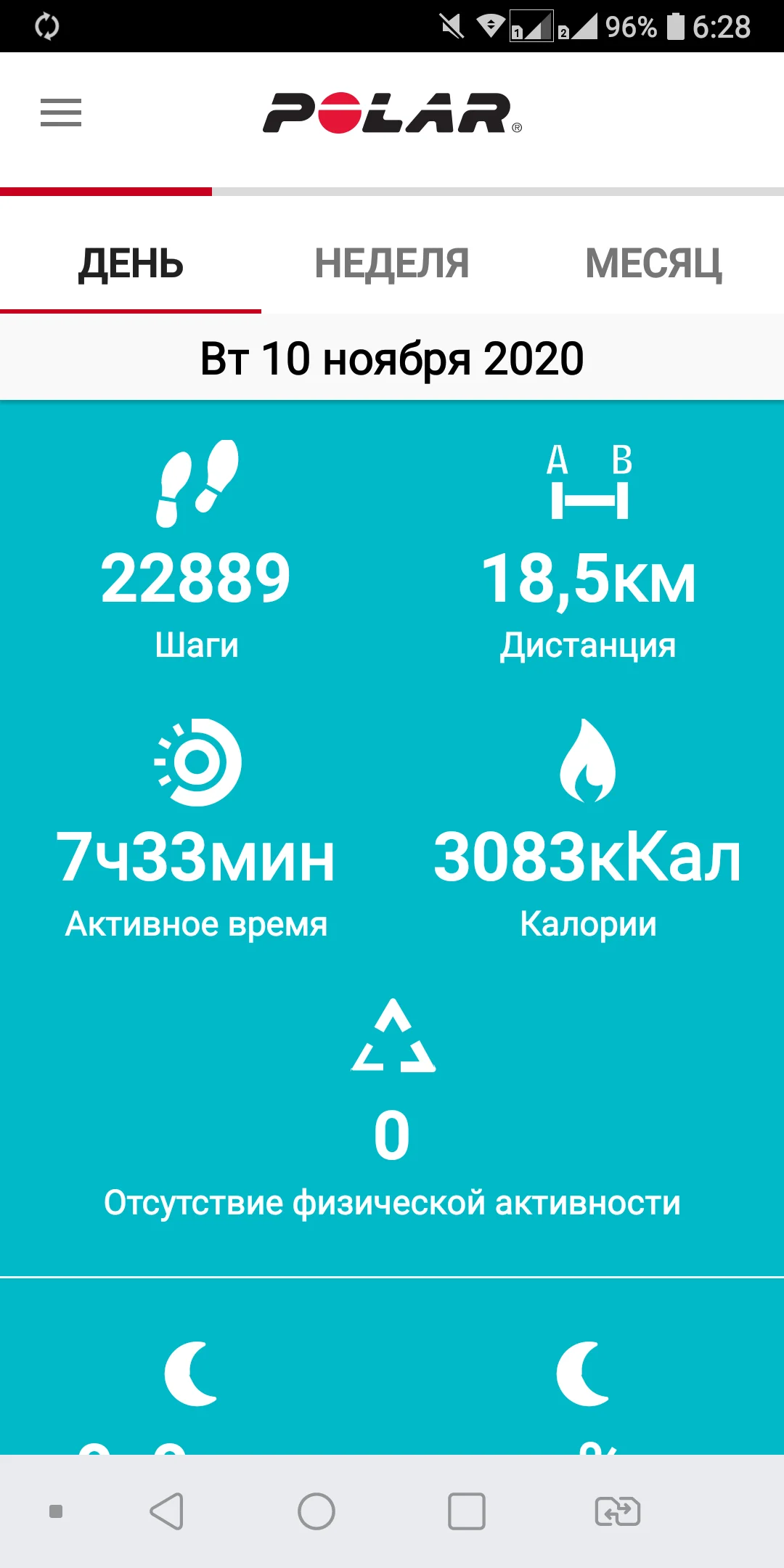Switch to the НЕДЕЛЯ tab
The image size is (784, 1568).
pyautogui.click(x=391, y=264)
